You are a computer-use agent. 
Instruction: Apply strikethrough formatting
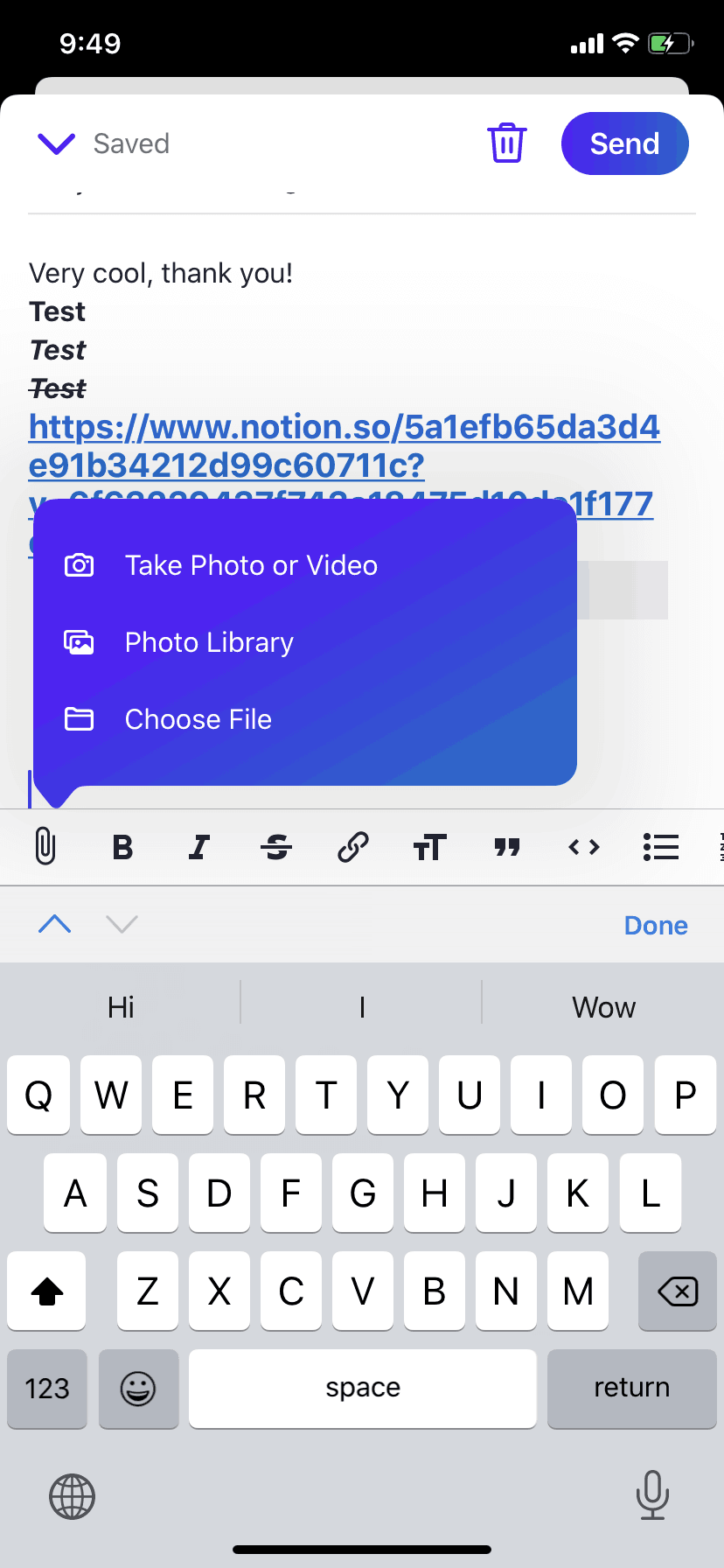pos(275,846)
